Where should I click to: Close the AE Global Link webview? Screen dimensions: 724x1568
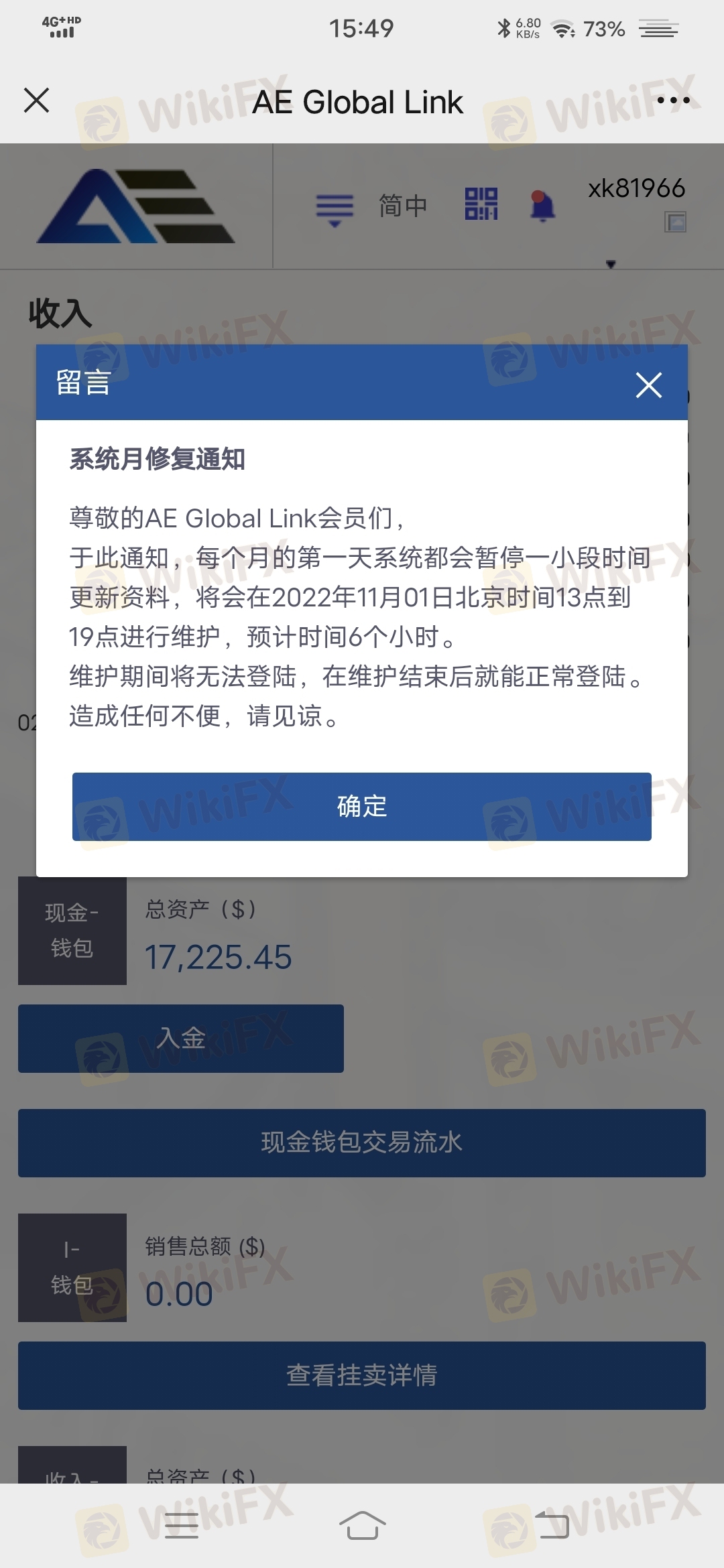[x=36, y=101]
